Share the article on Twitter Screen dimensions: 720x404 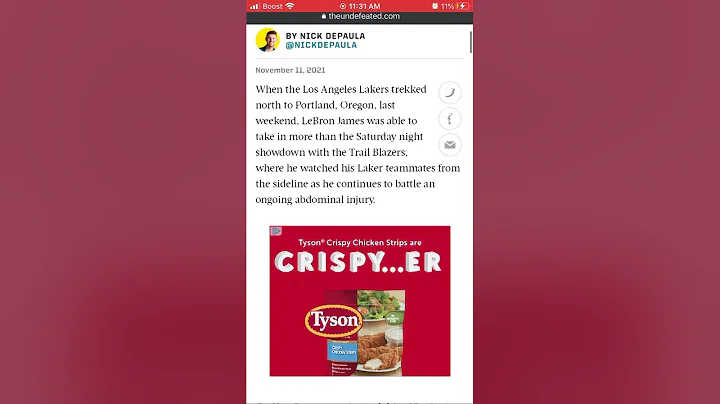[x=450, y=93]
